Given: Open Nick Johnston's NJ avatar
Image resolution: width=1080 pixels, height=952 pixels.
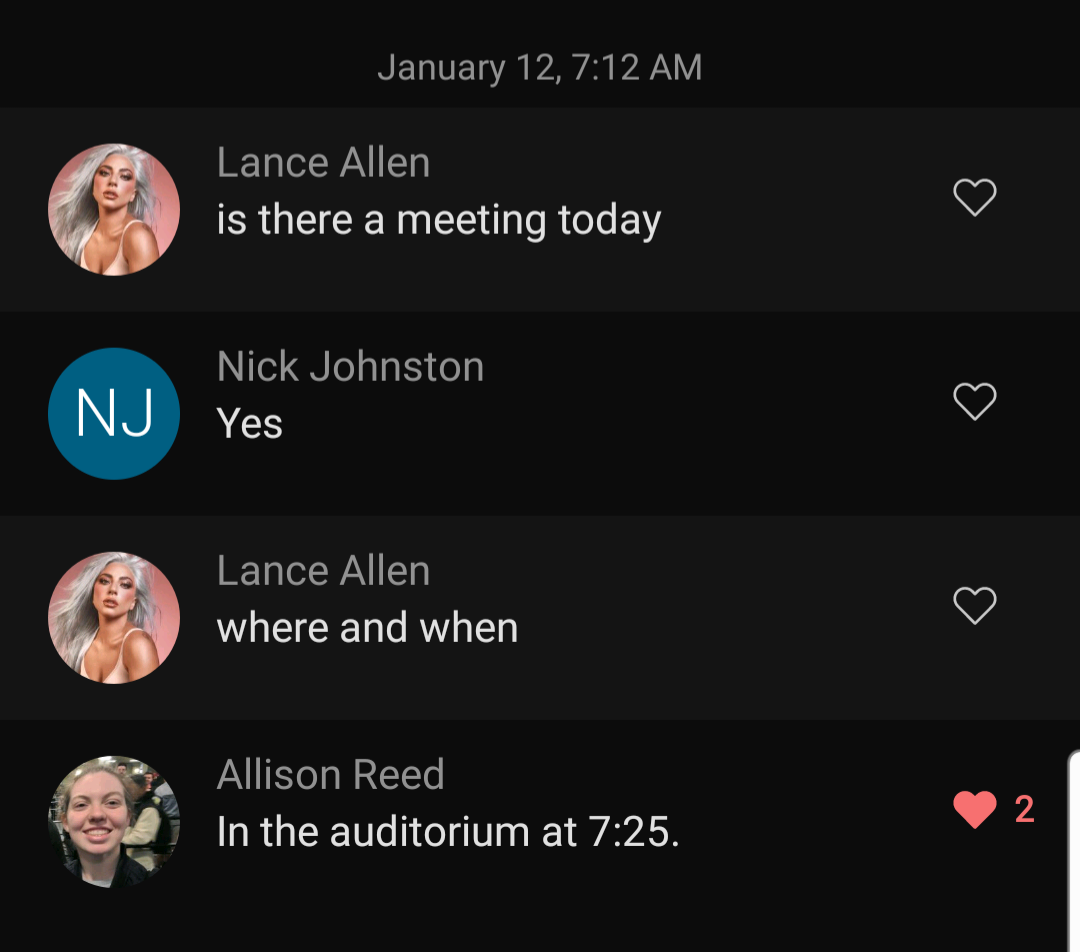Looking at the screenshot, I should (114, 413).
